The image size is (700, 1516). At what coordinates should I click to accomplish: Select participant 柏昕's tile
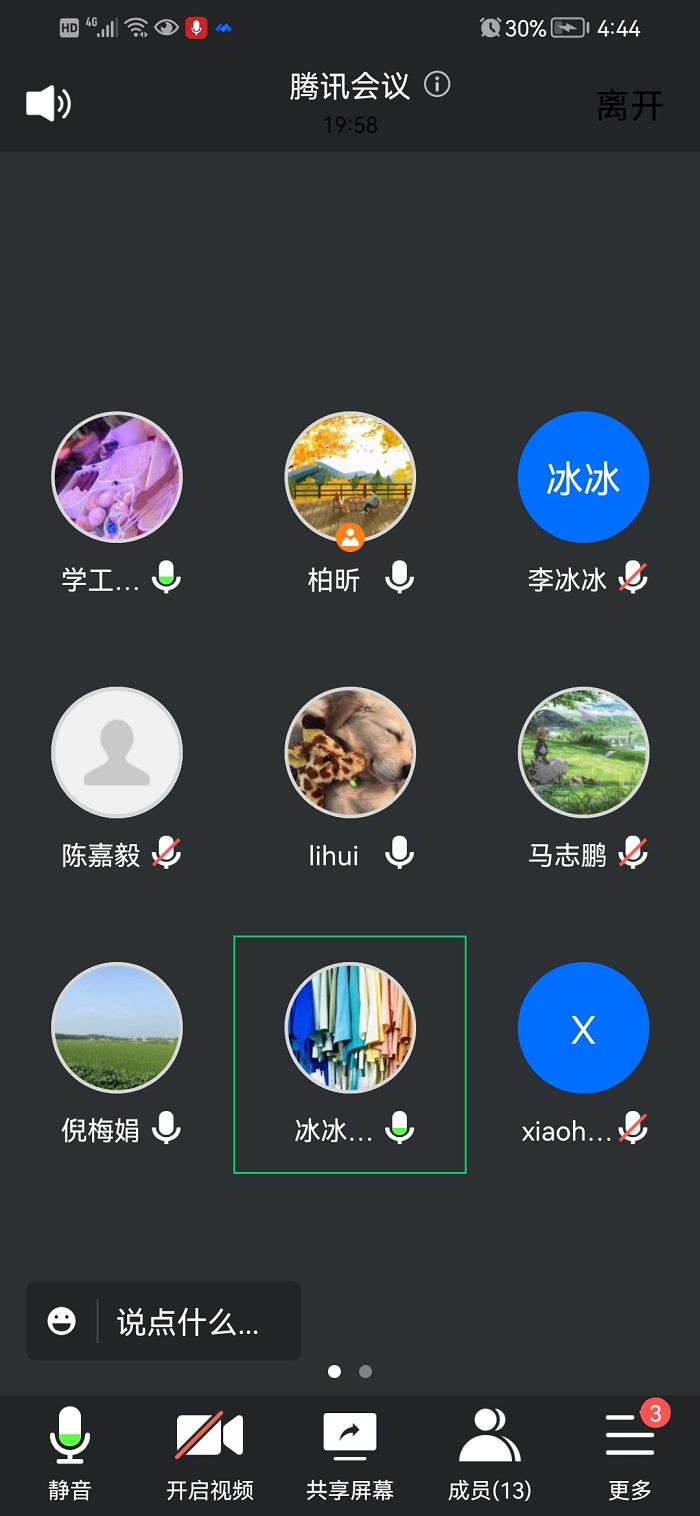tap(350, 478)
